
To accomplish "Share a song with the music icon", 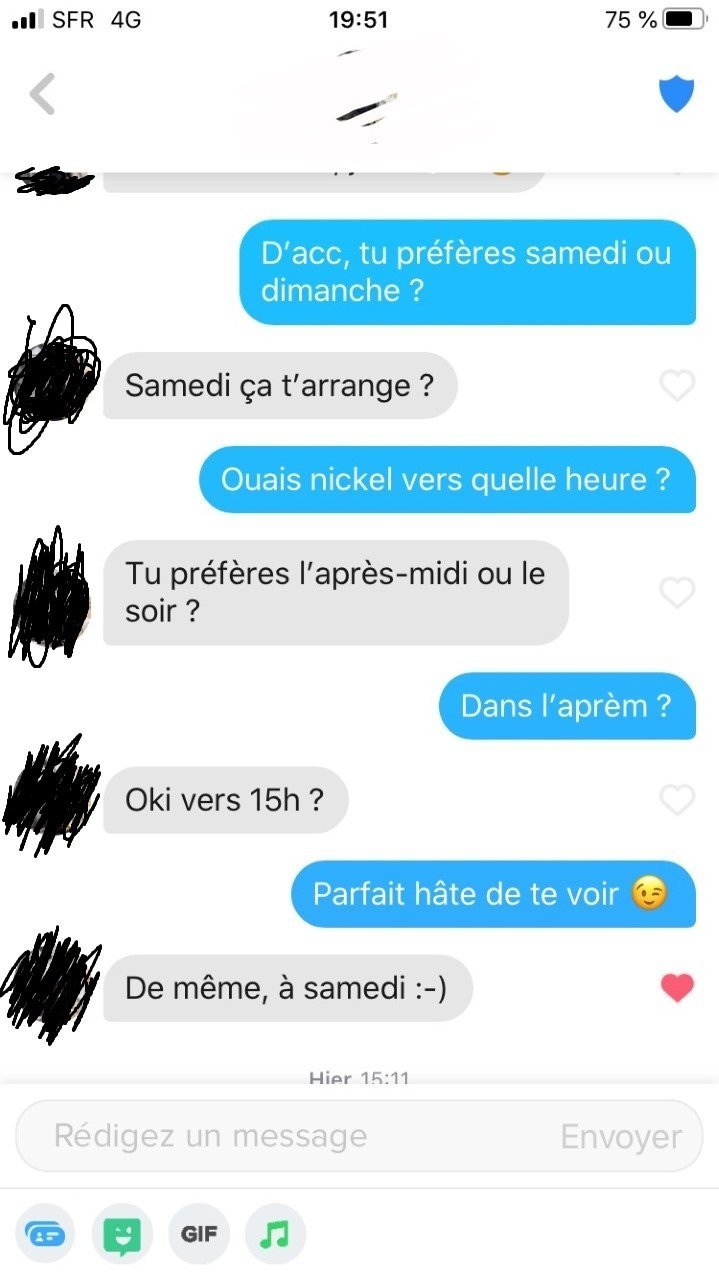I will coord(274,1234).
